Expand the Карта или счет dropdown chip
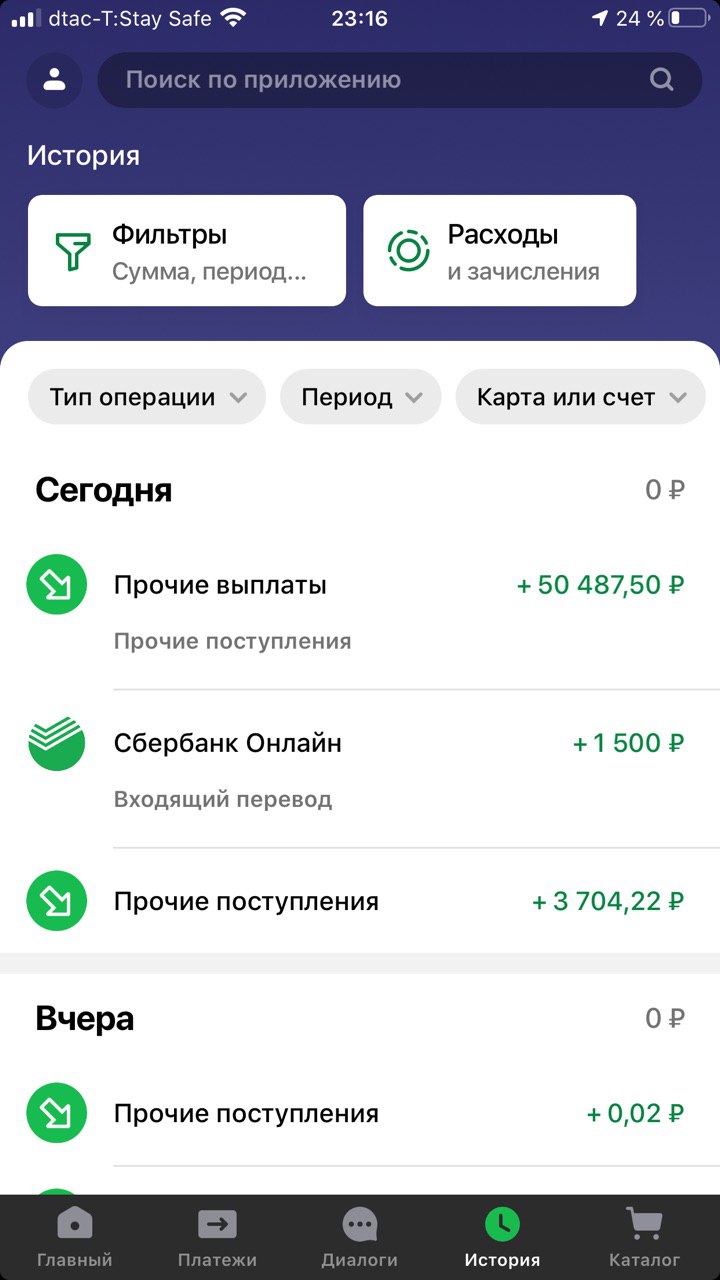This screenshot has width=720, height=1280. 581,397
